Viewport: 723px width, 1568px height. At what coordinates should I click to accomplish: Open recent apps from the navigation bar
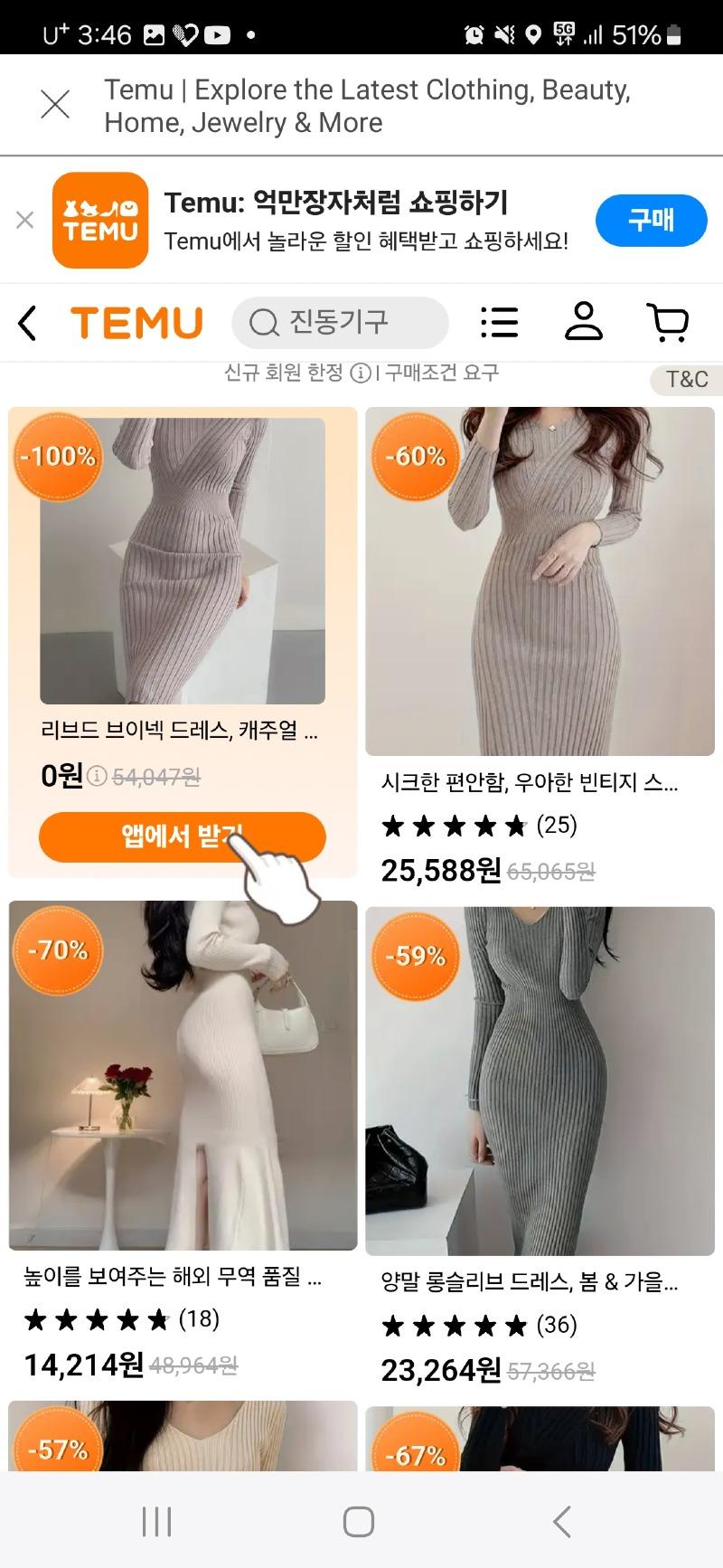156,1521
